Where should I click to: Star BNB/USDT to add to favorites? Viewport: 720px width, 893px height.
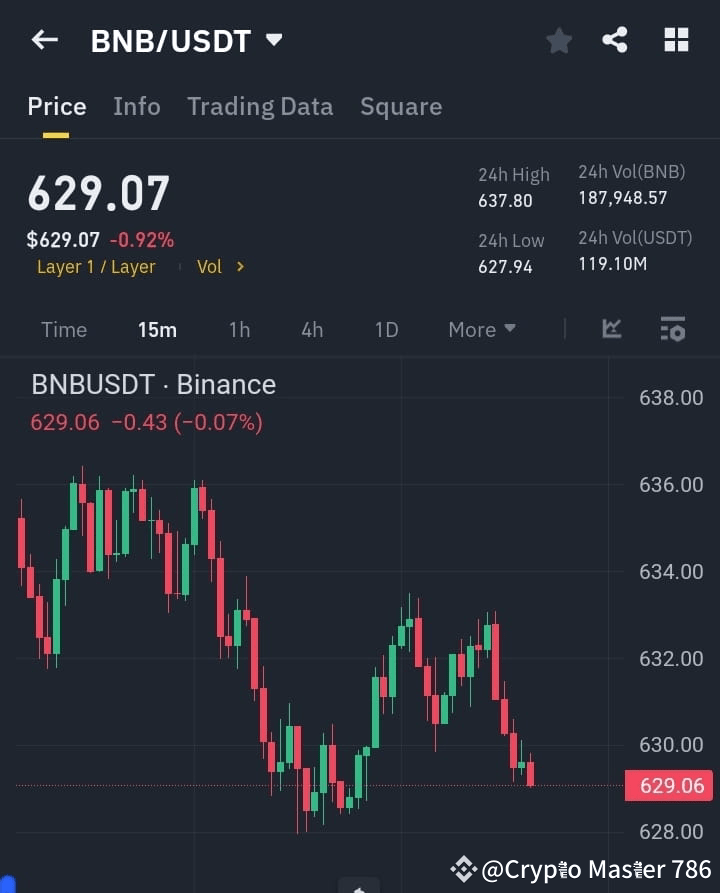click(558, 40)
